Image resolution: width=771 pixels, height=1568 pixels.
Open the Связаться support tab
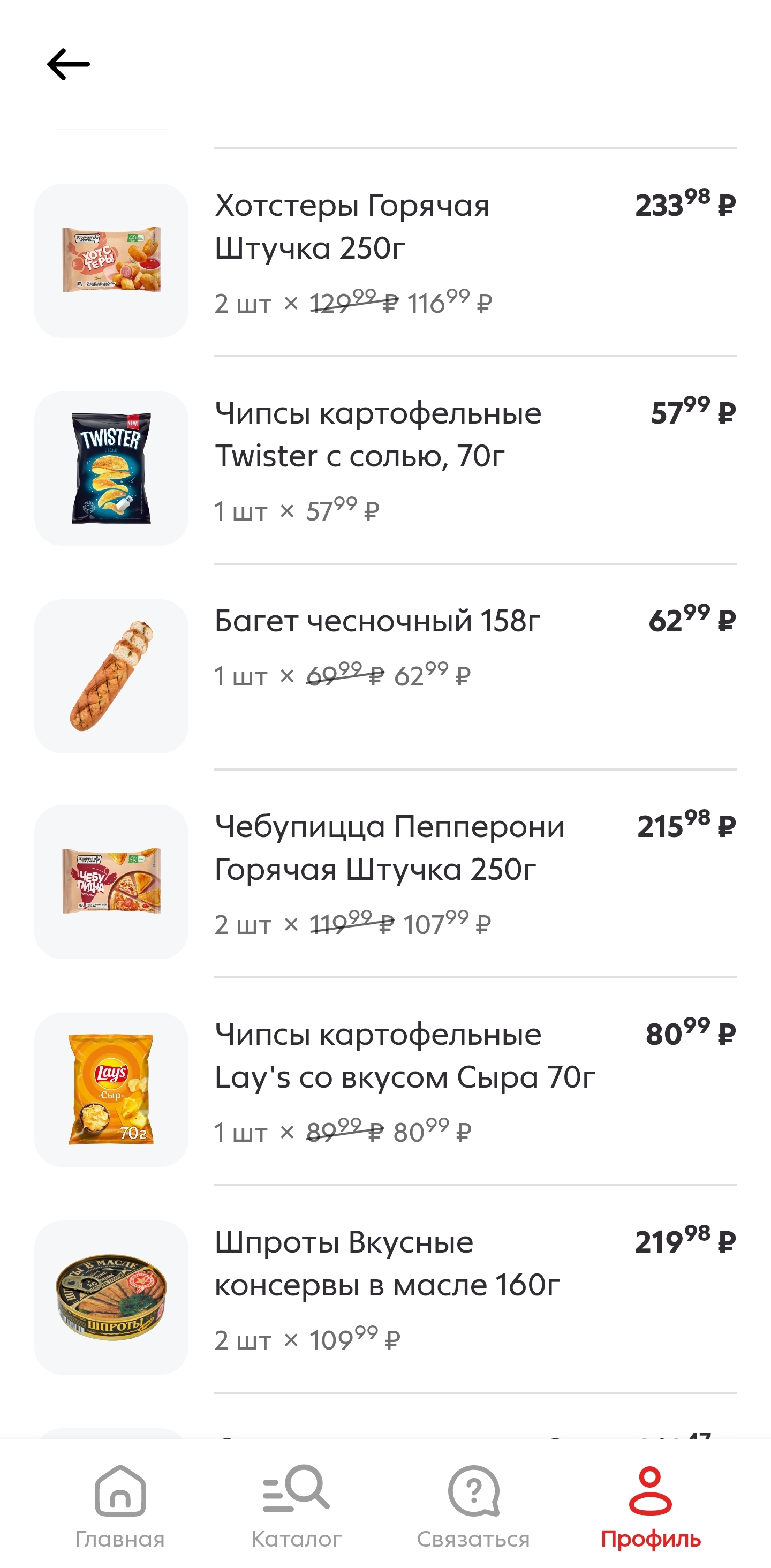pyautogui.click(x=473, y=1506)
